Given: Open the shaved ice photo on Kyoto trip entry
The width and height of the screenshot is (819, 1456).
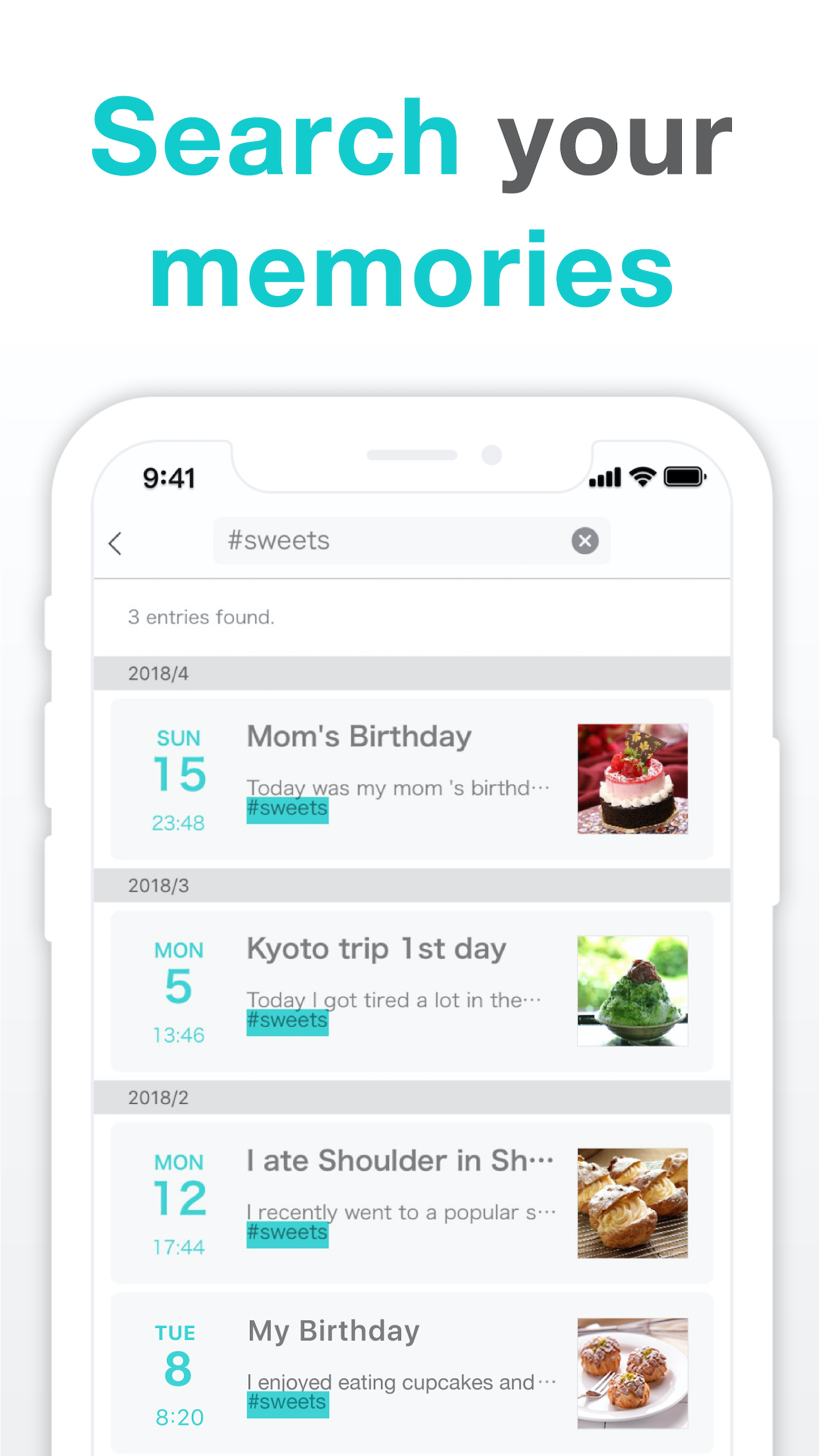Looking at the screenshot, I should coord(634,989).
